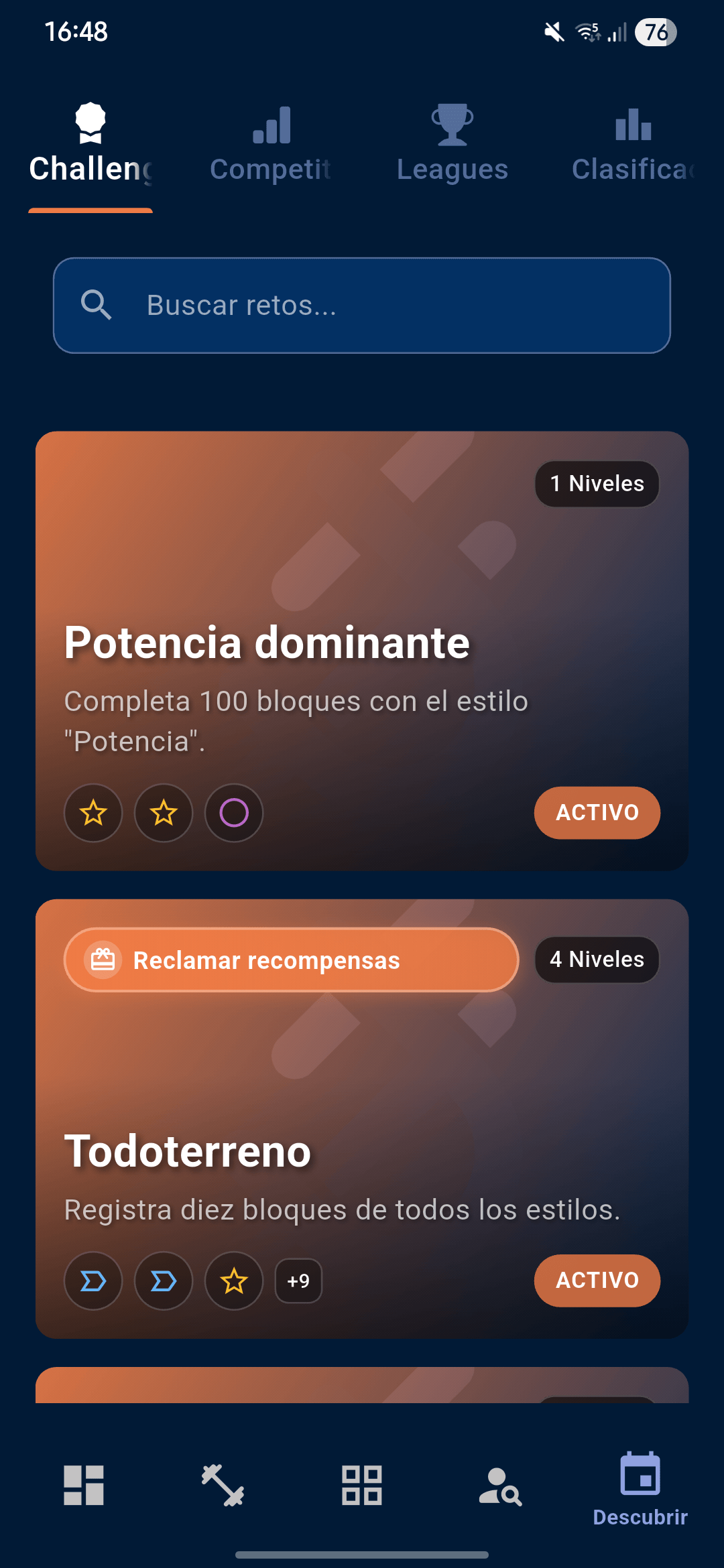Click the Buscar retos search field
Image resolution: width=724 pixels, height=1568 pixels.
362,305
